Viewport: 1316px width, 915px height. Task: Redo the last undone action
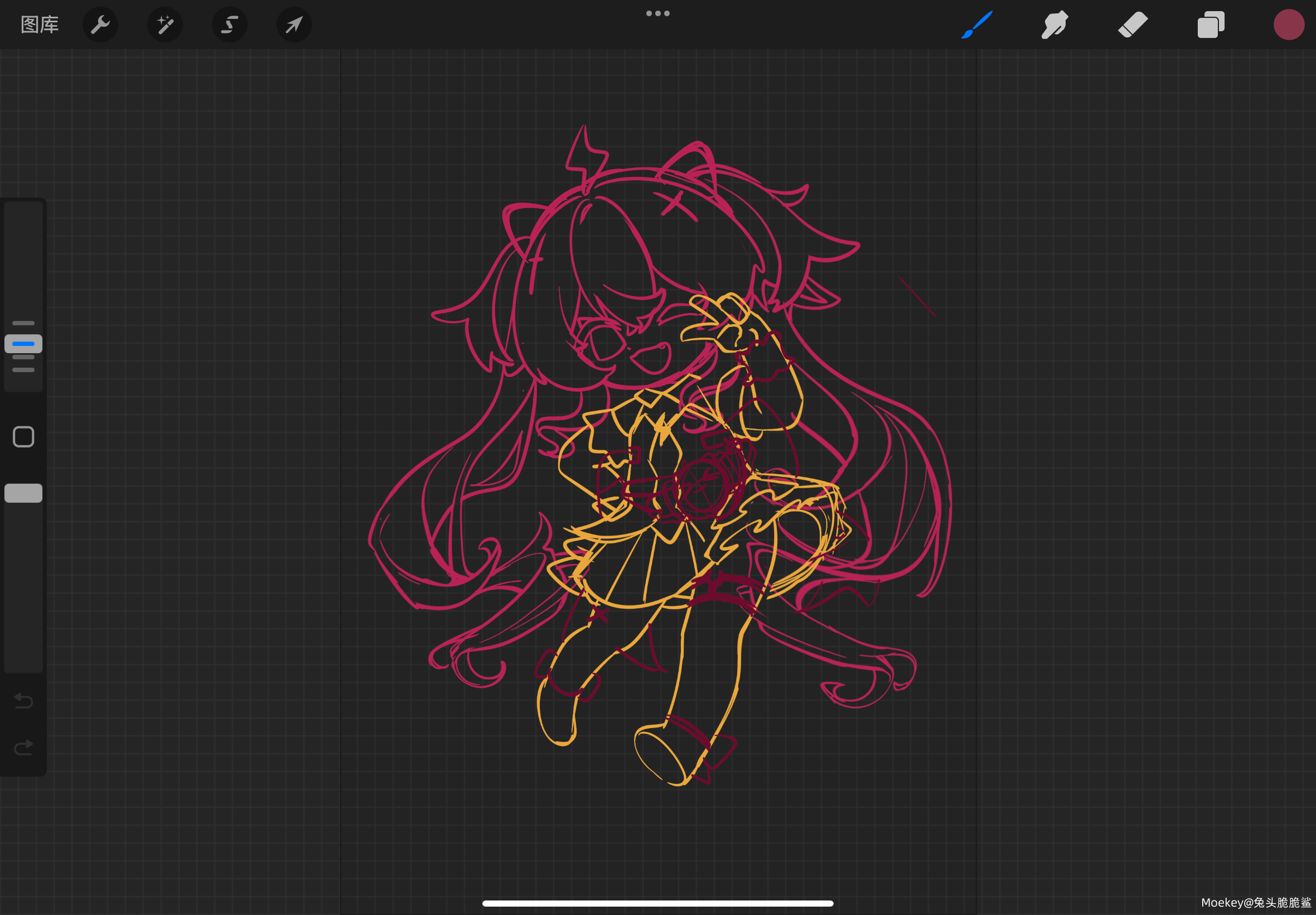pyautogui.click(x=23, y=748)
